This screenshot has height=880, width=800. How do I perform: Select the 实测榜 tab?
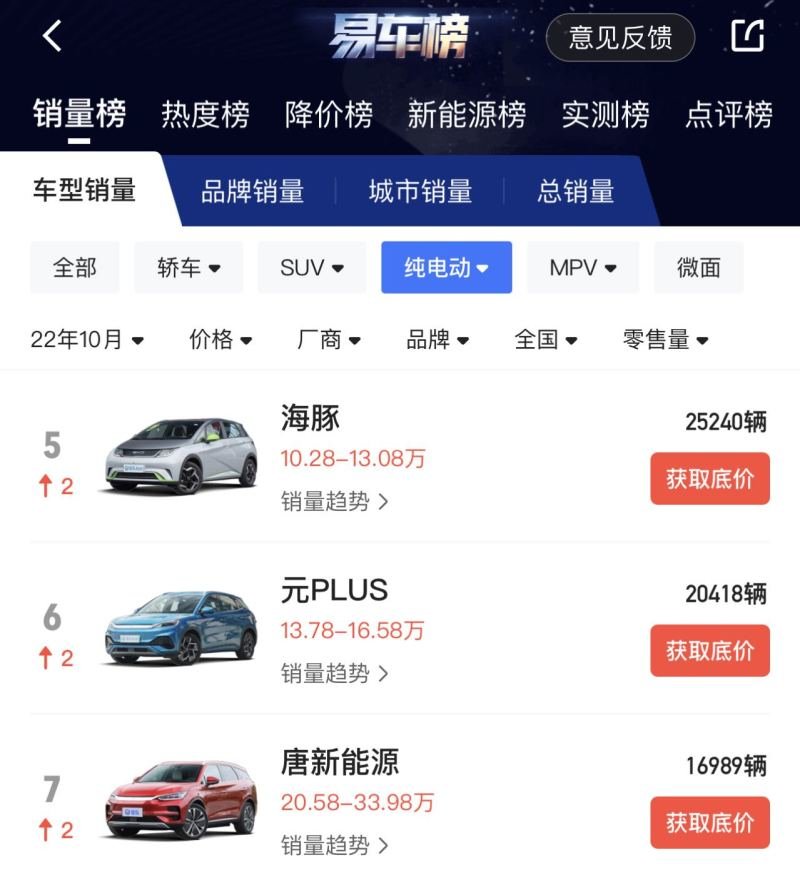pyautogui.click(x=605, y=115)
